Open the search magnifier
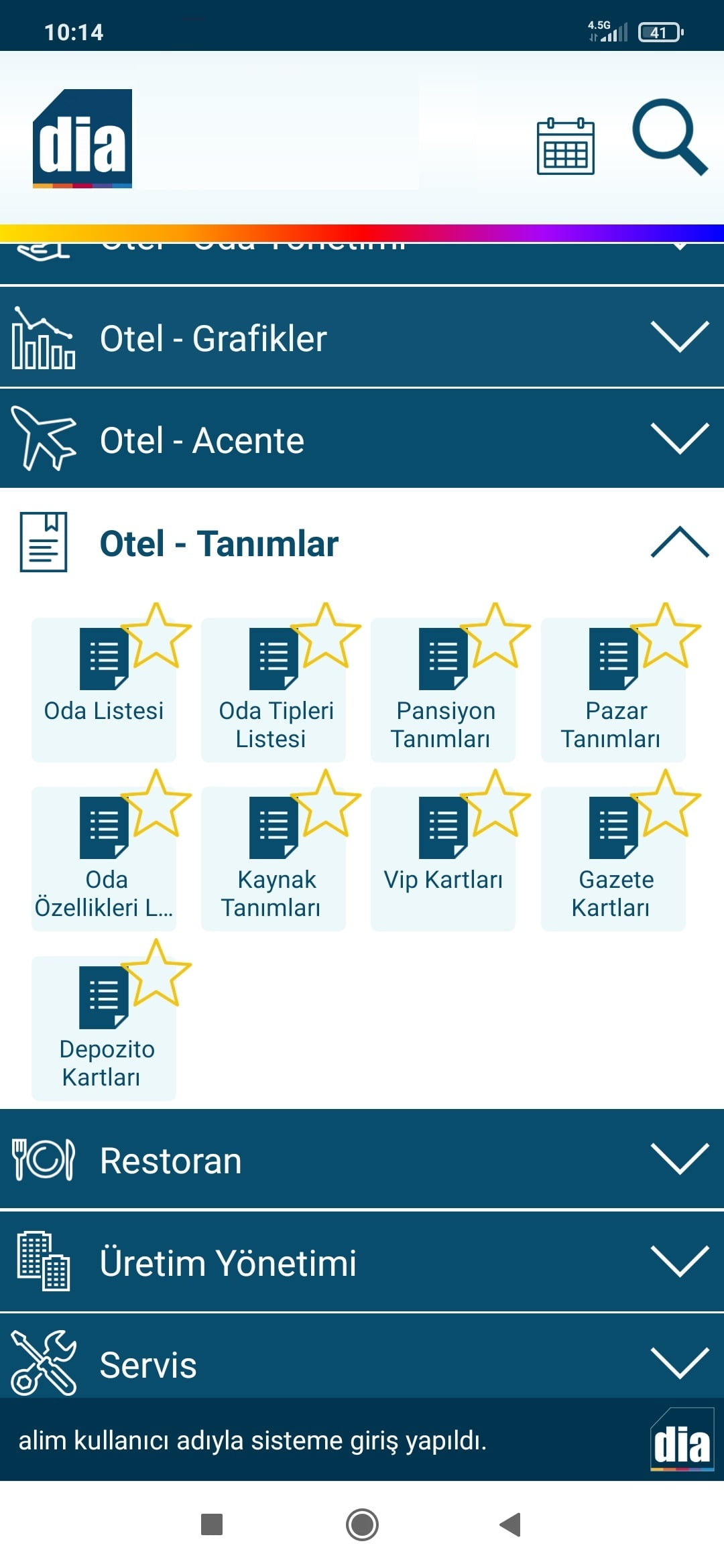This screenshot has height=1568, width=724. tap(670, 137)
